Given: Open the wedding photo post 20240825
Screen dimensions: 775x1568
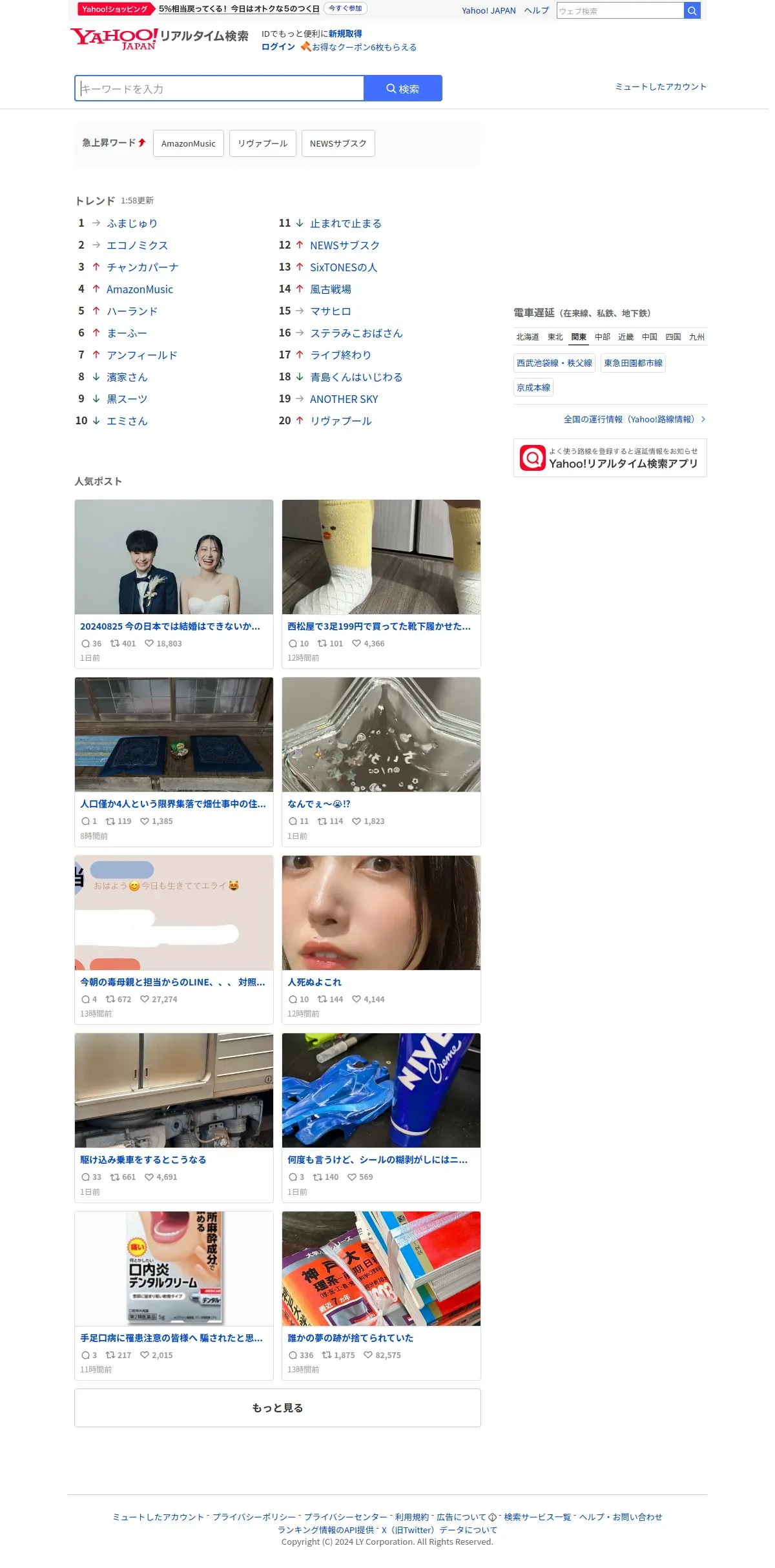Looking at the screenshot, I should 174,584.
